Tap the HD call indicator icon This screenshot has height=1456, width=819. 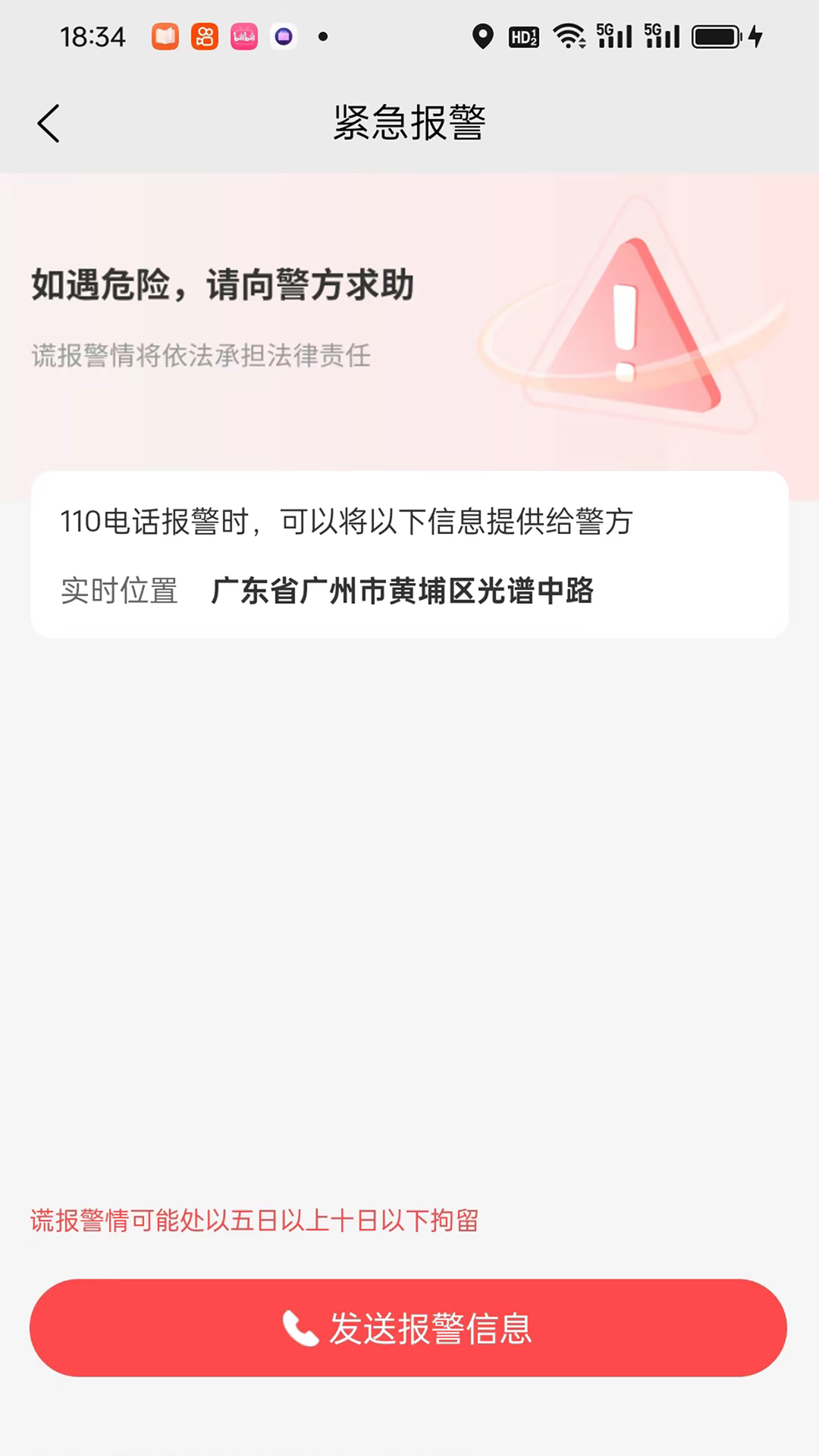[x=523, y=36]
